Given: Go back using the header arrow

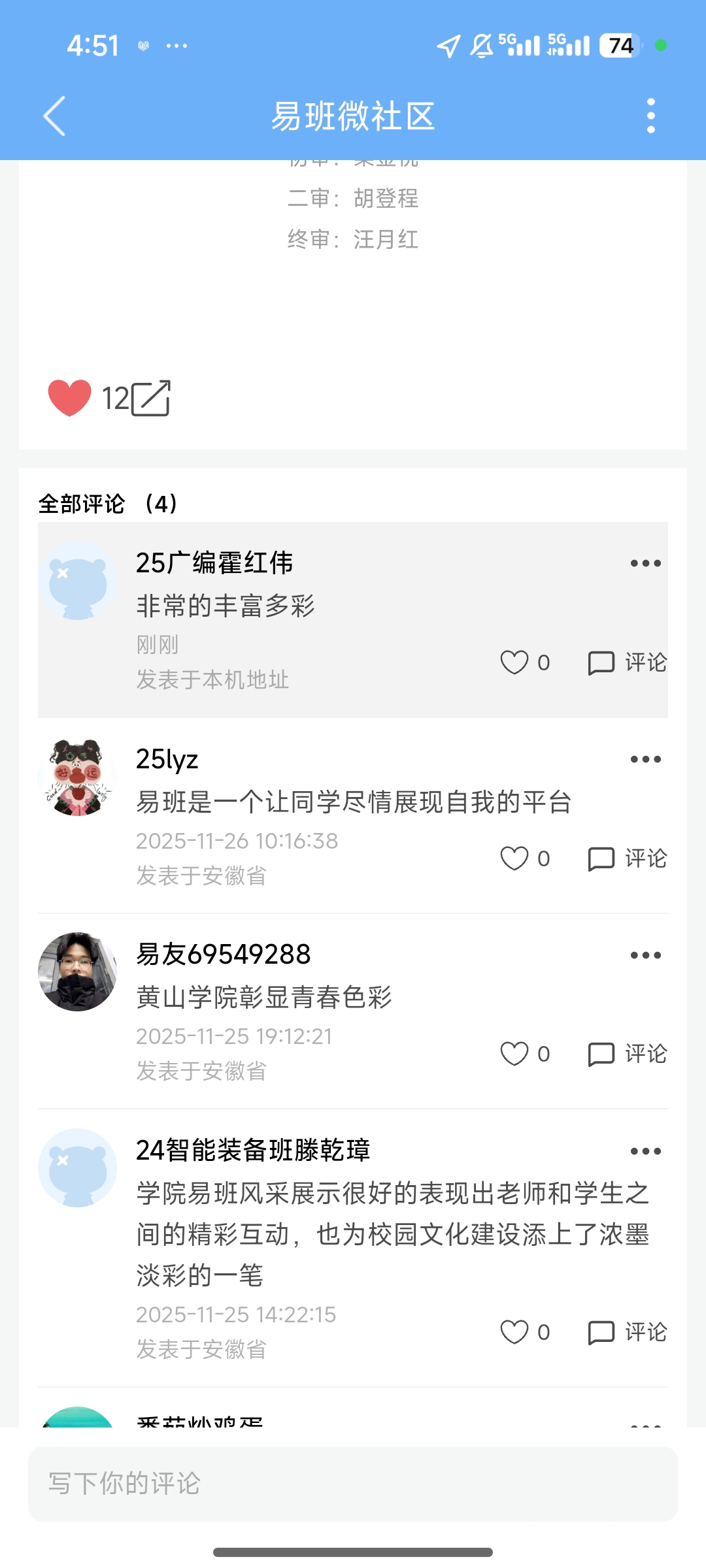Looking at the screenshot, I should 55,116.
